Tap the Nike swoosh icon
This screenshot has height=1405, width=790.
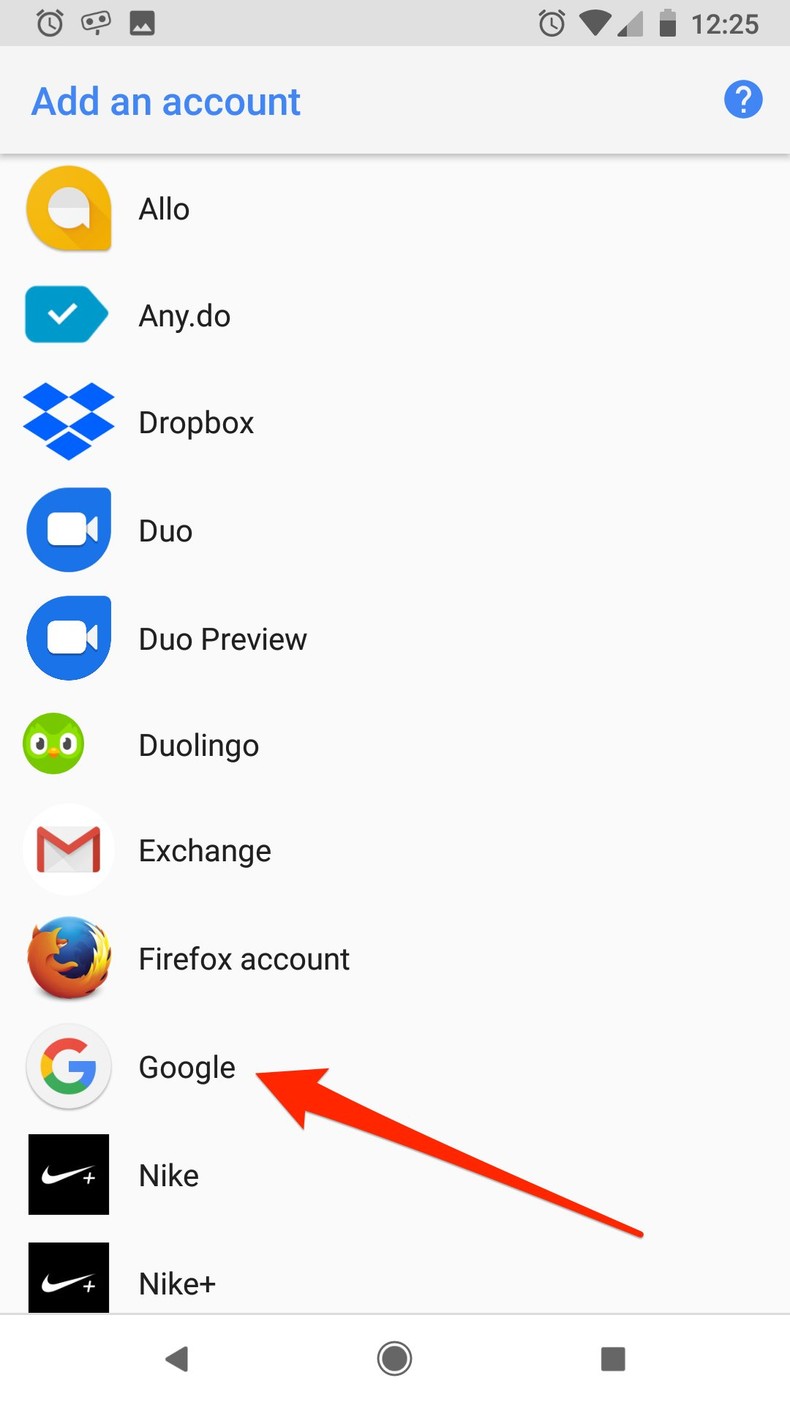(x=68, y=1175)
